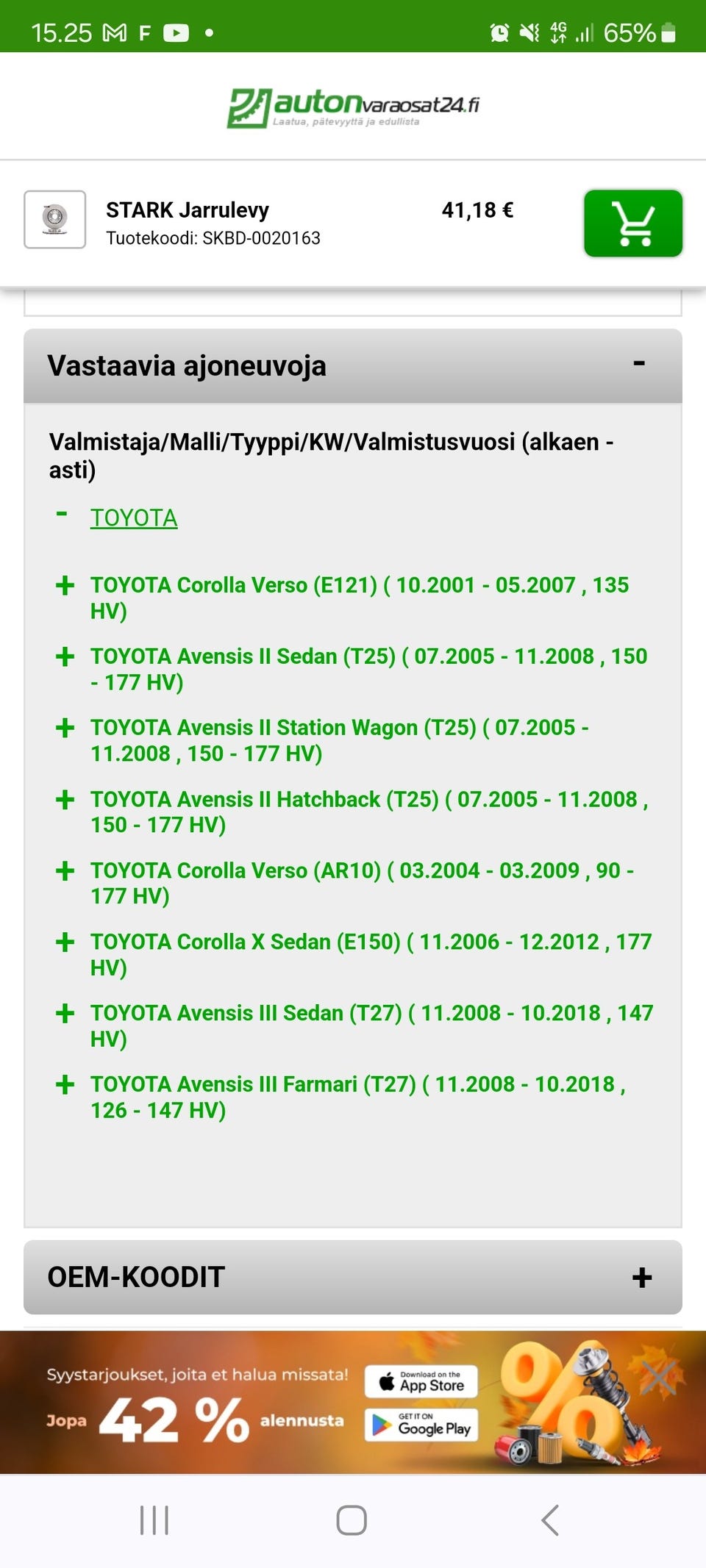
Task: Open recent apps from navigation bar
Action: click(x=154, y=1520)
